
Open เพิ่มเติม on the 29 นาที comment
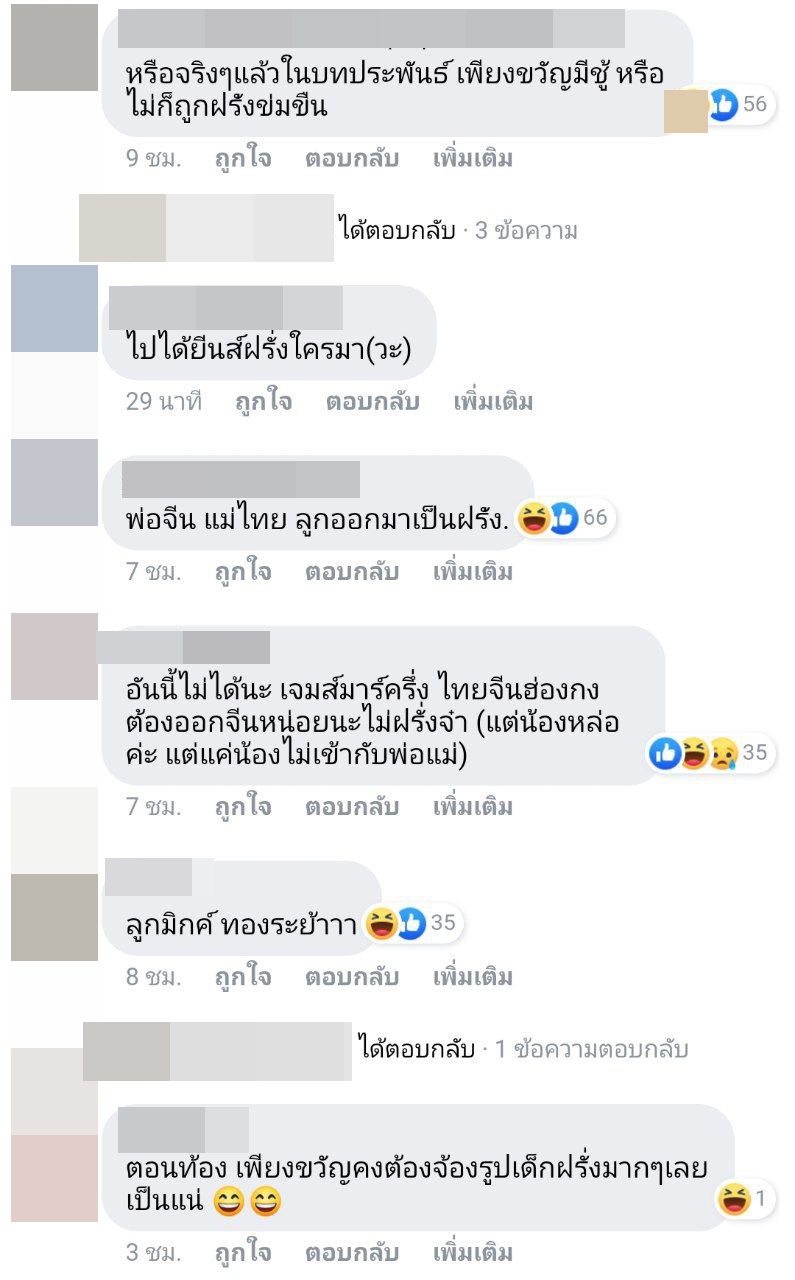click(493, 402)
